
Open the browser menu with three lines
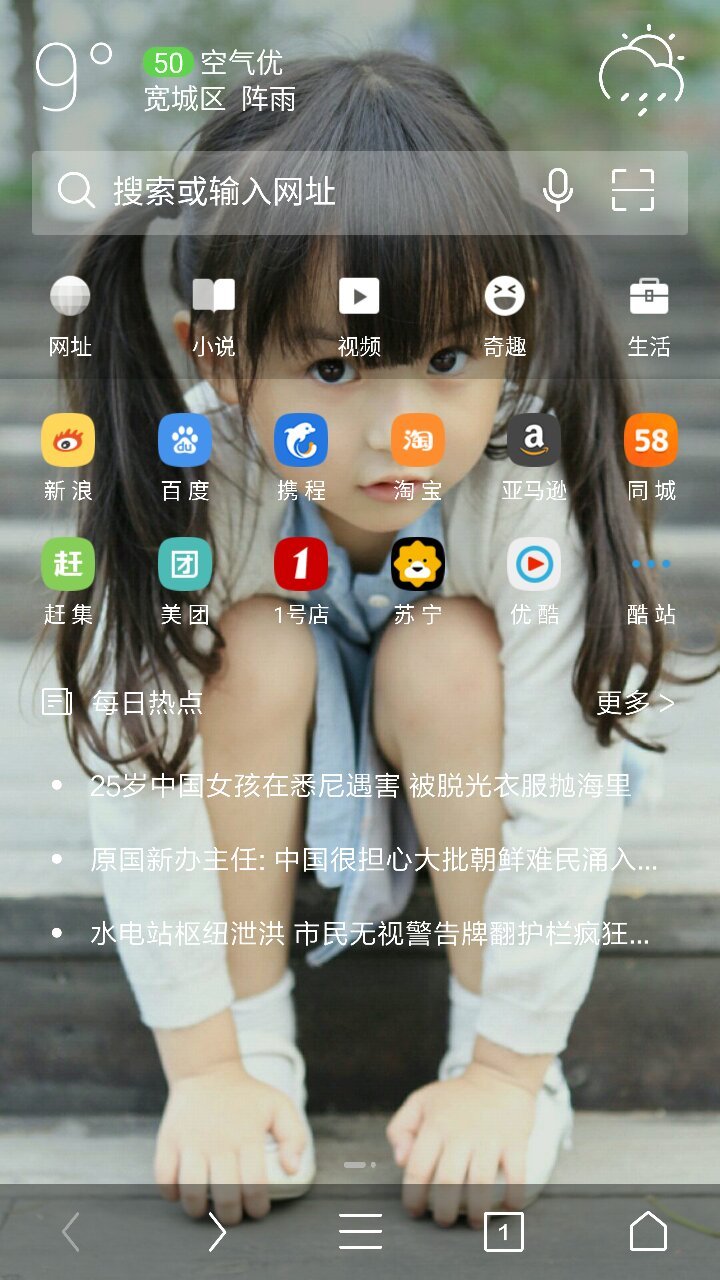pos(360,1231)
